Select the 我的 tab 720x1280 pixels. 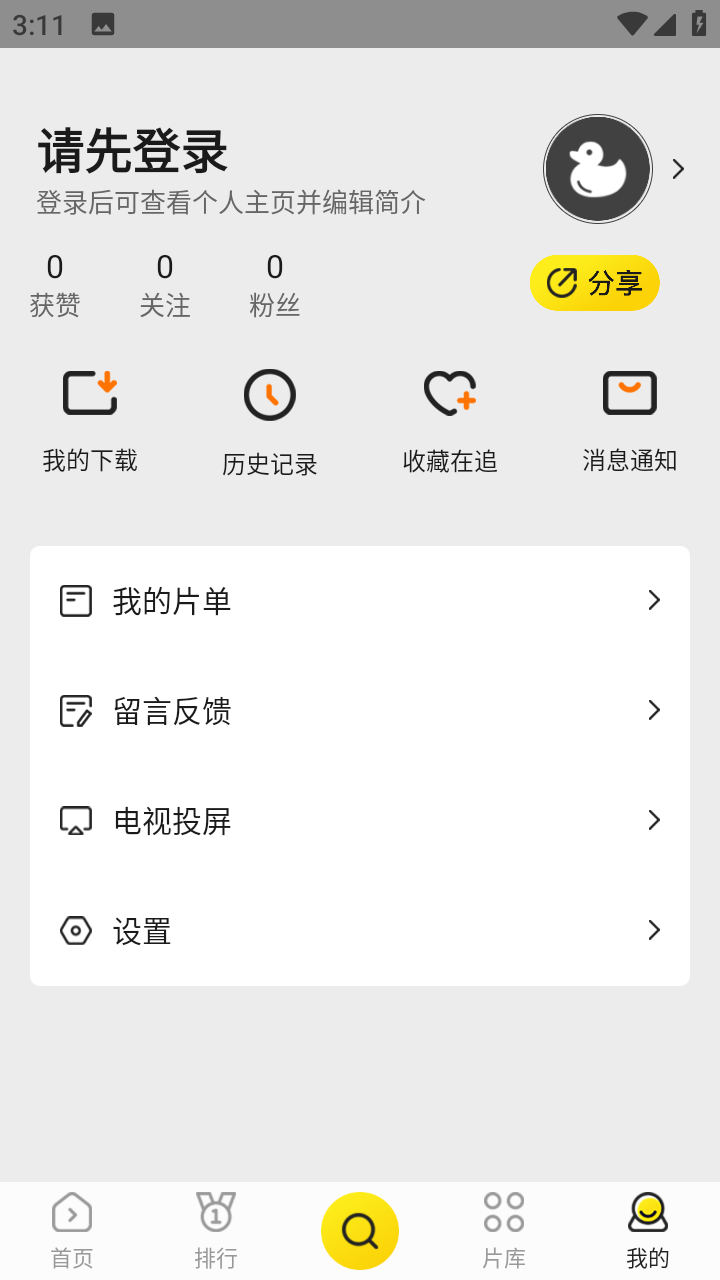pyautogui.click(x=648, y=1231)
